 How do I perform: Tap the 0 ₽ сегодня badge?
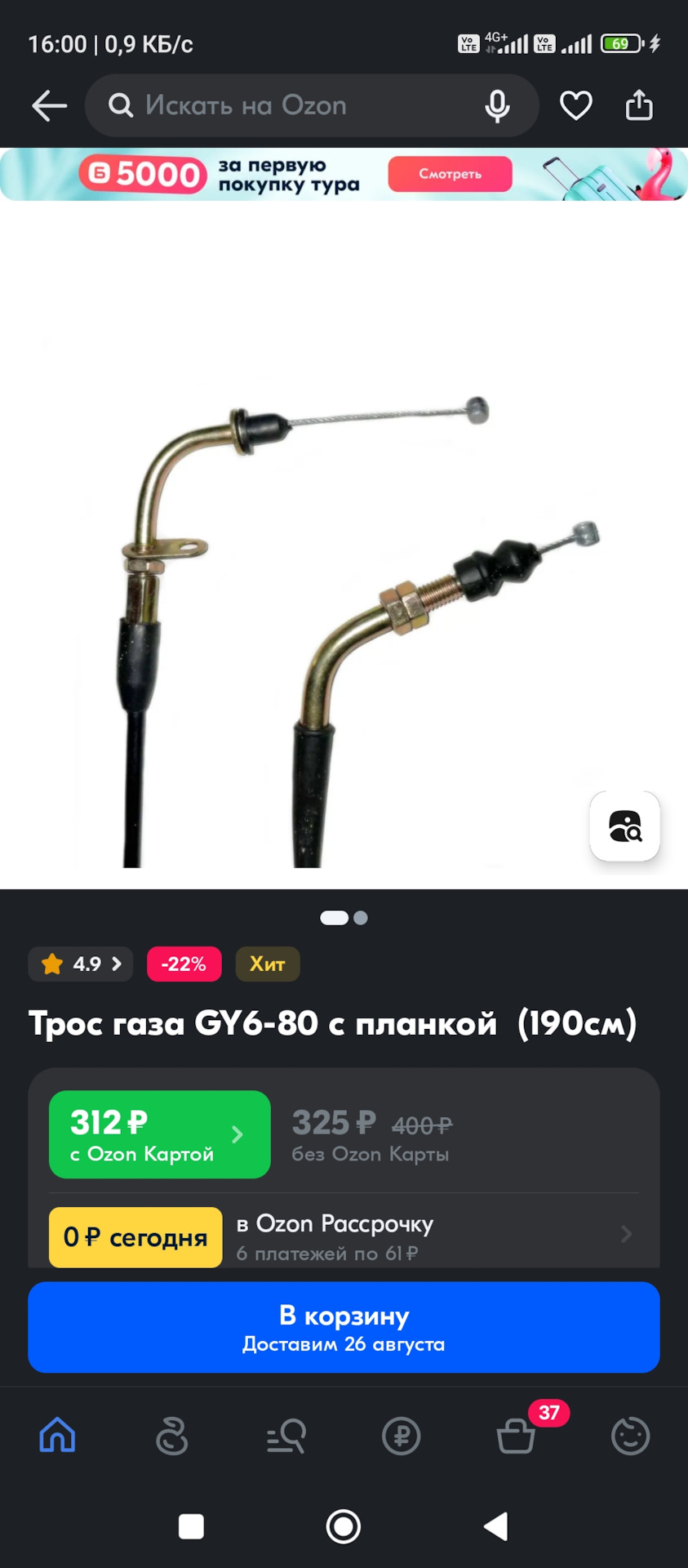coord(135,1237)
